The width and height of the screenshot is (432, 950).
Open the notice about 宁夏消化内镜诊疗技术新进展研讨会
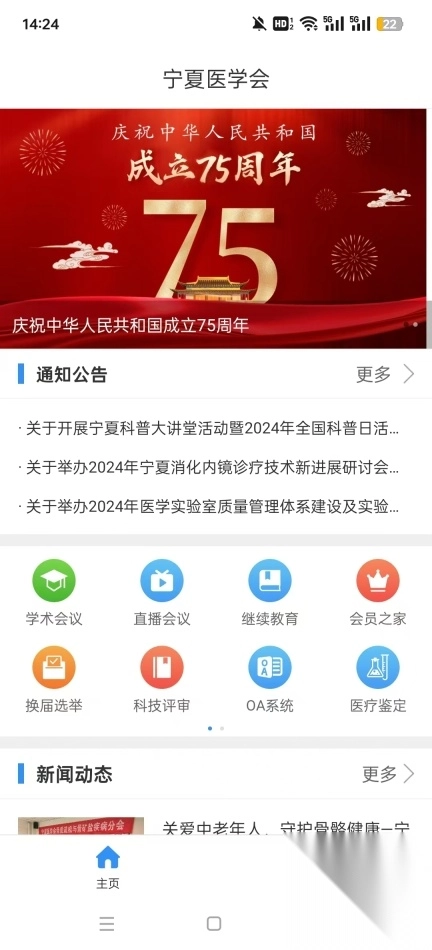tap(209, 468)
